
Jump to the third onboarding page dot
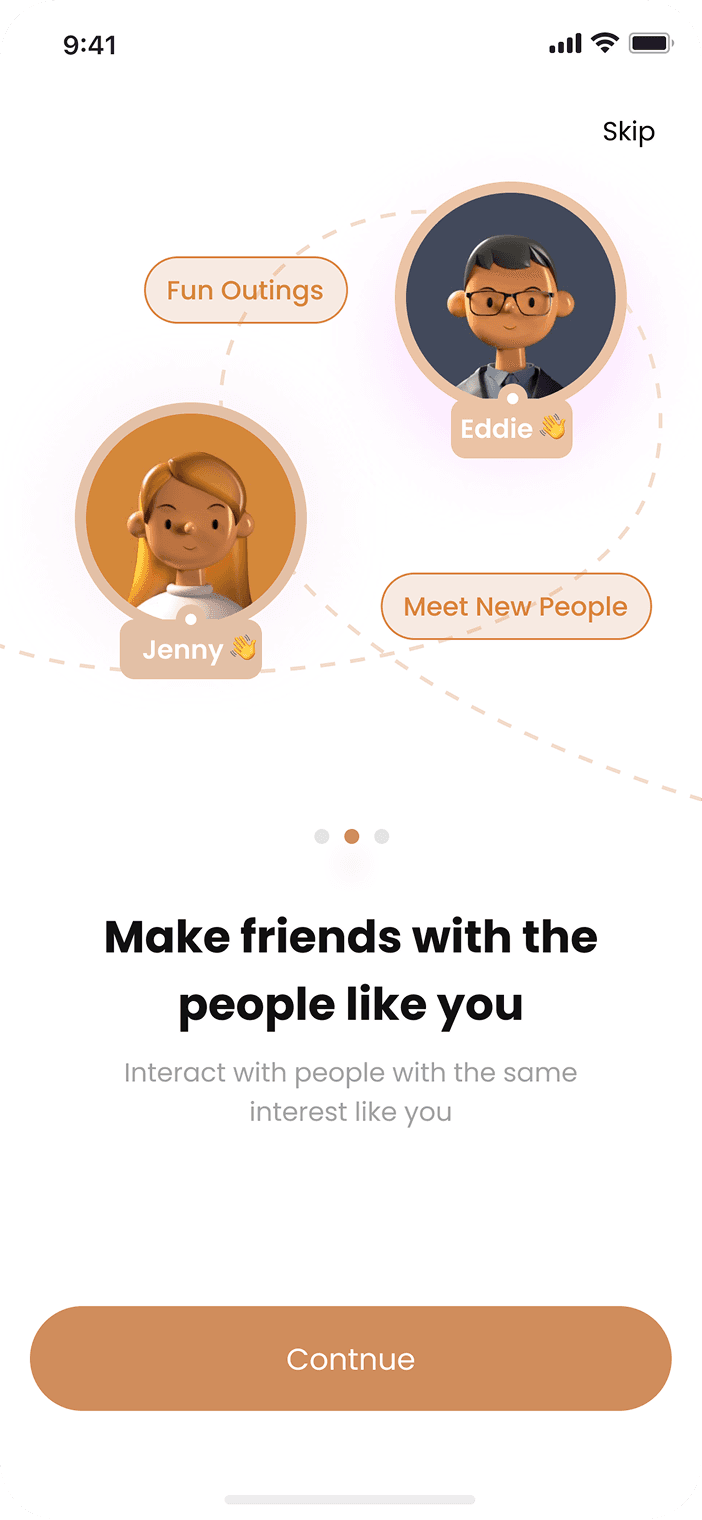(381, 836)
